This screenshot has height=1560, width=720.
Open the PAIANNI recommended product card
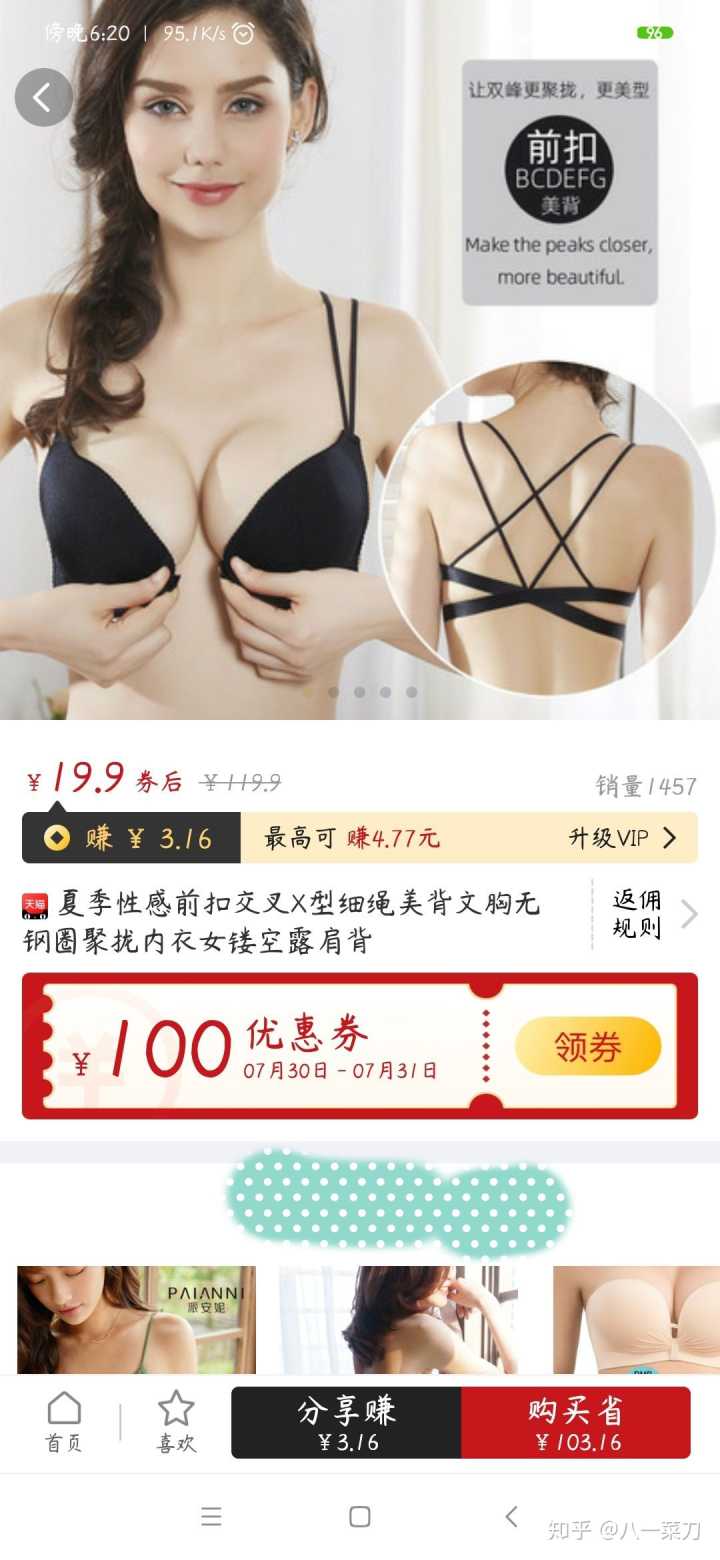pyautogui.click(x=136, y=1320)
